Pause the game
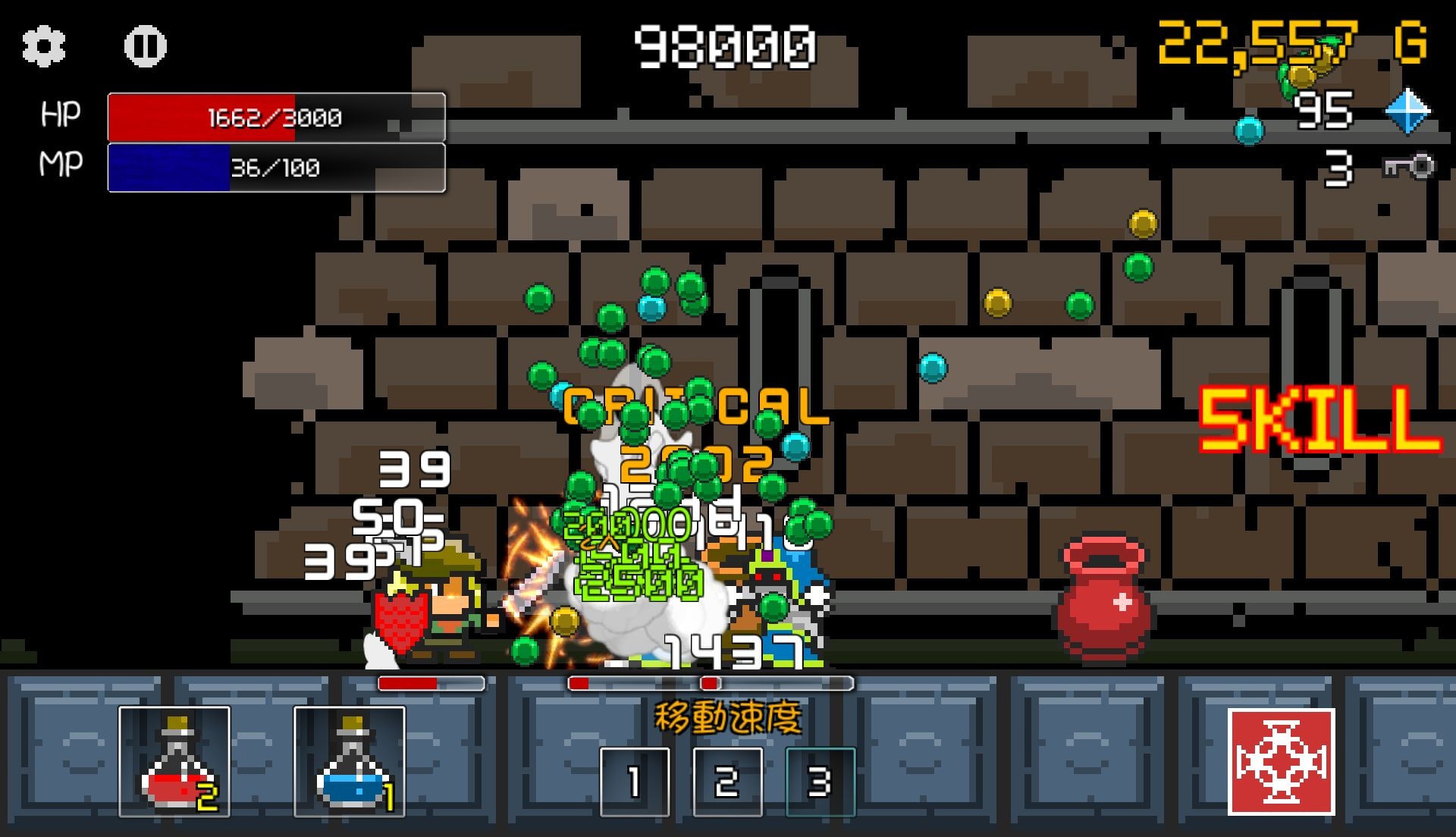This screenshot has height=837, width=1456. point(145,46)
